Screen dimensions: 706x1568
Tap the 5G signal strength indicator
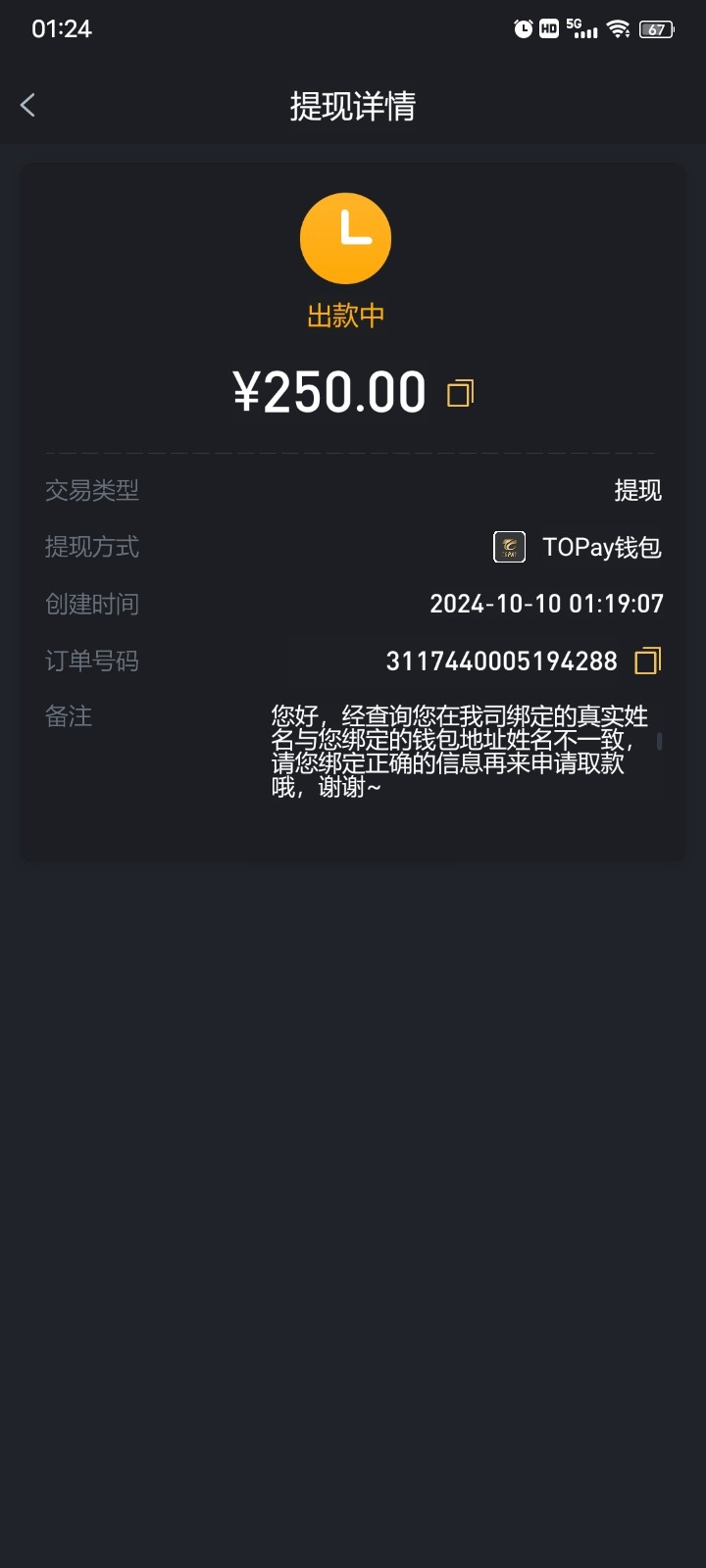click(580, 28)
